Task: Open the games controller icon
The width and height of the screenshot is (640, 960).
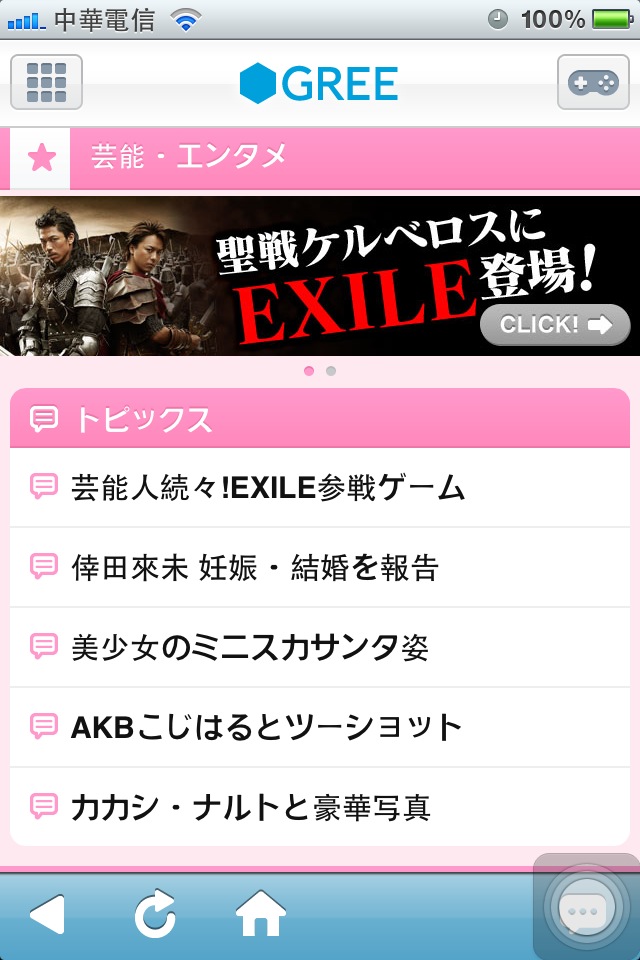Action: (593, 82)
